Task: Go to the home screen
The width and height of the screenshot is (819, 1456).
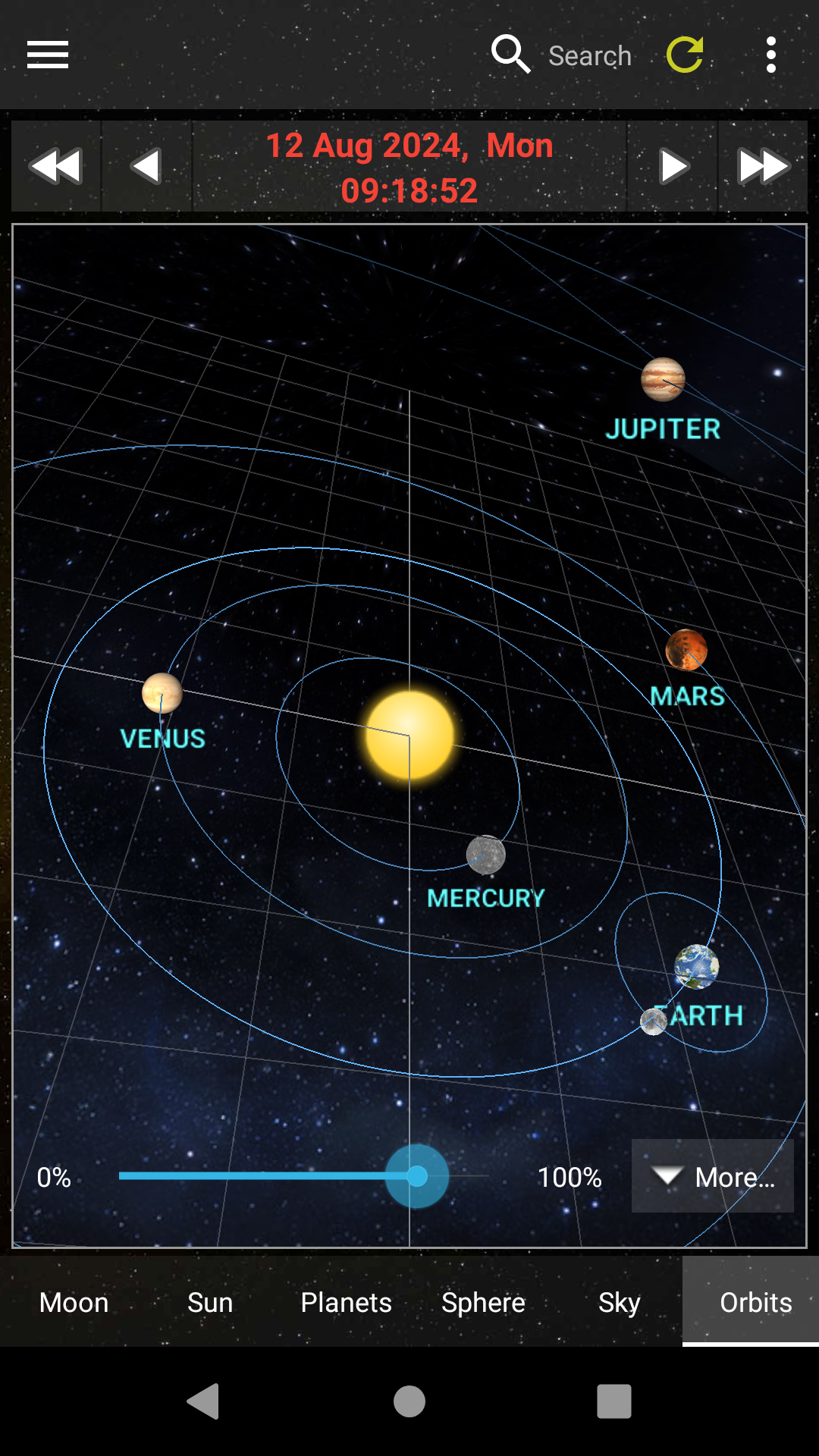Action: (x=409, y=1401)
